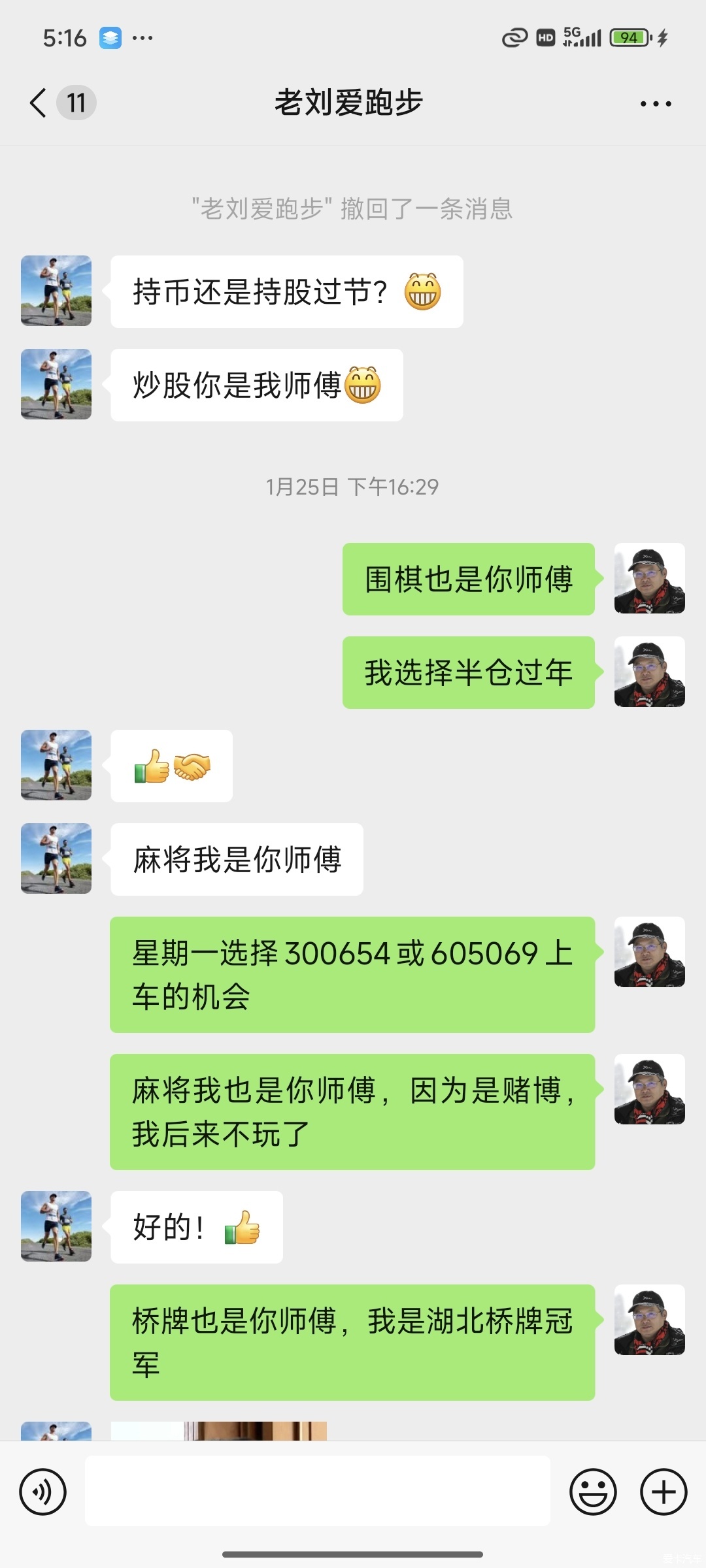Screen dimensions: 706x1568
Task: Go back to the chat list
Action: 39,103
